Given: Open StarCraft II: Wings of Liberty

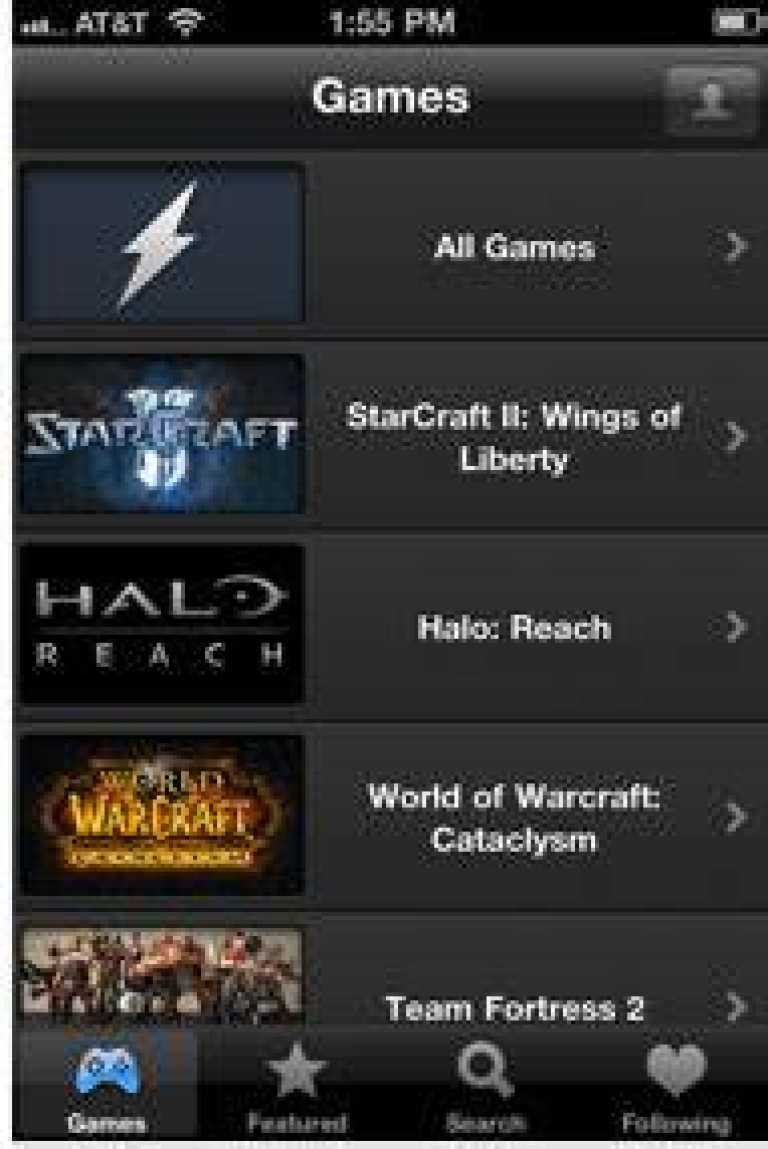Looking at the screenshot, I should (514, 437).
